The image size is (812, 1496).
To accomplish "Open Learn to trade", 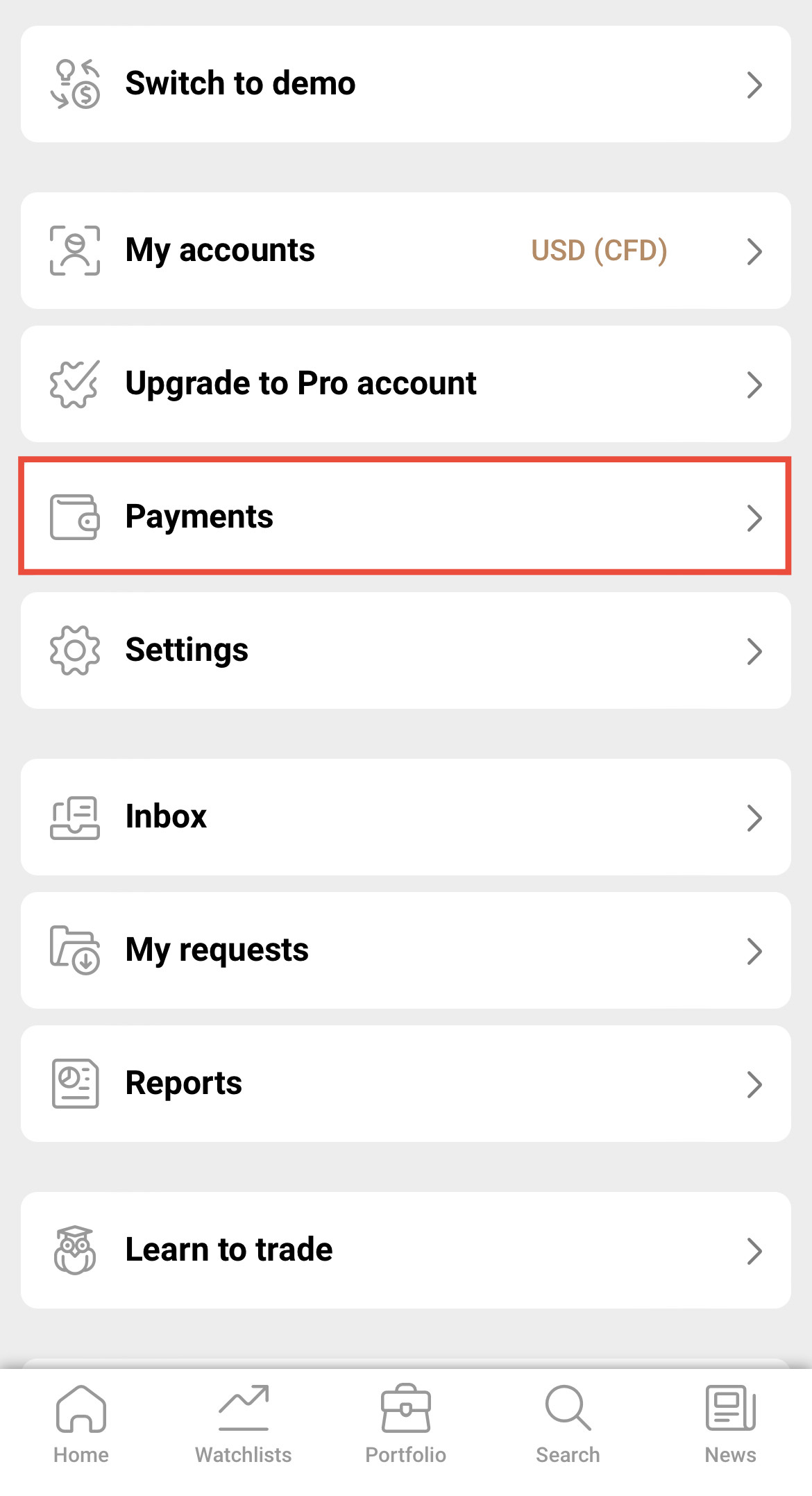I will (405, 1250).
